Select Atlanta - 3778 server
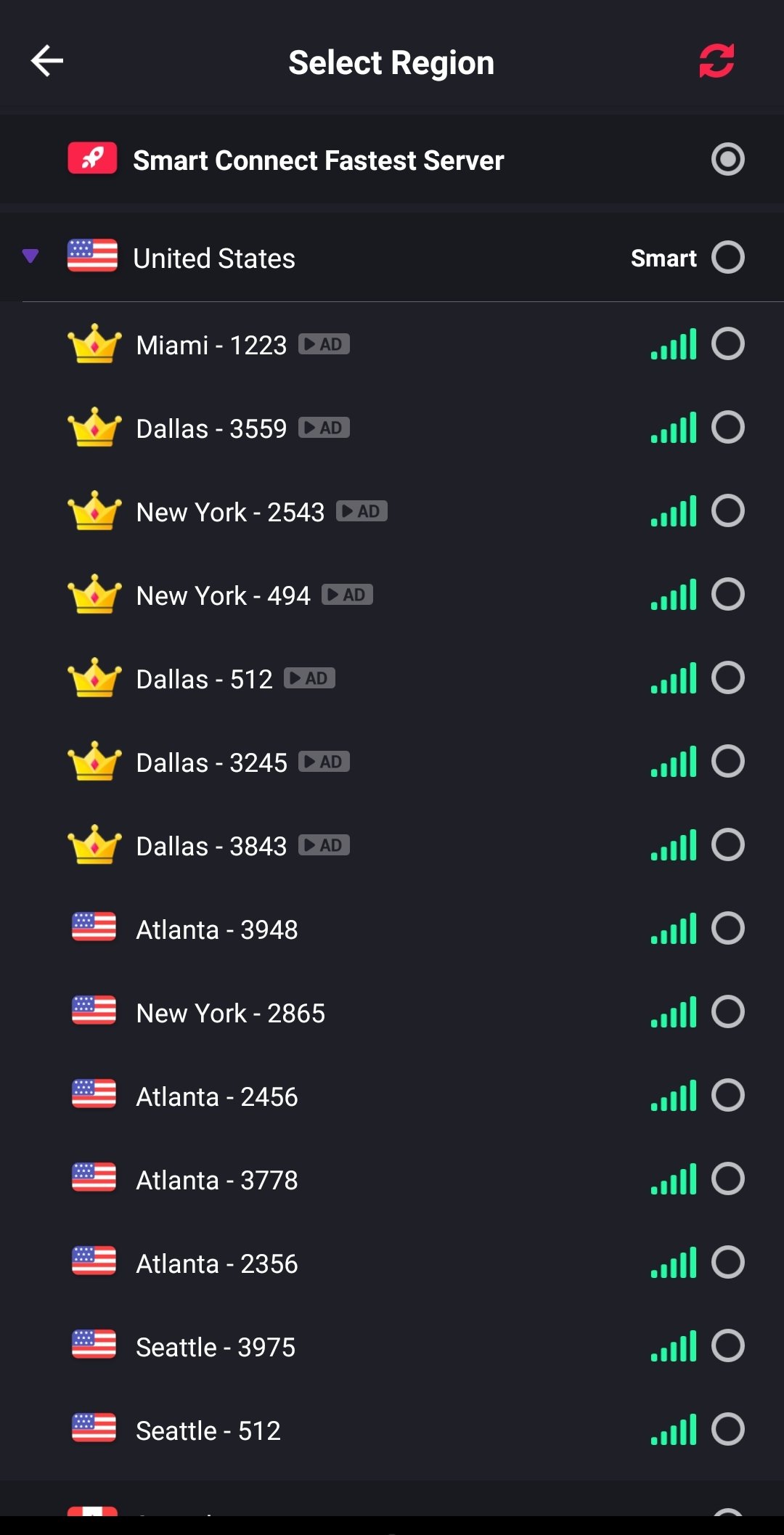Screen dimensions: 784x1535 (727, 1179)
